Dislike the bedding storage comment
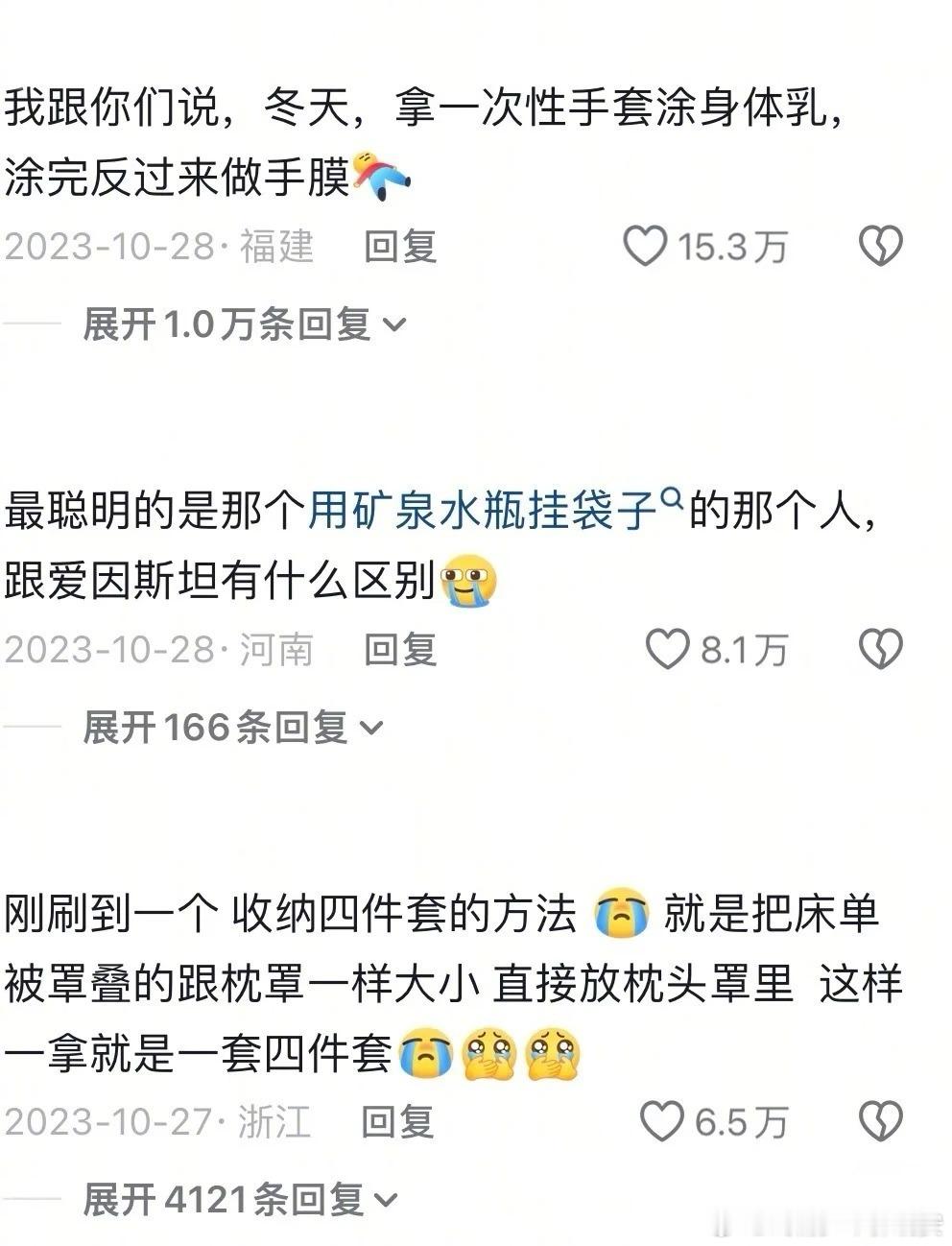The height and width of the screenshot is (1246, 952). (879, 1120)
